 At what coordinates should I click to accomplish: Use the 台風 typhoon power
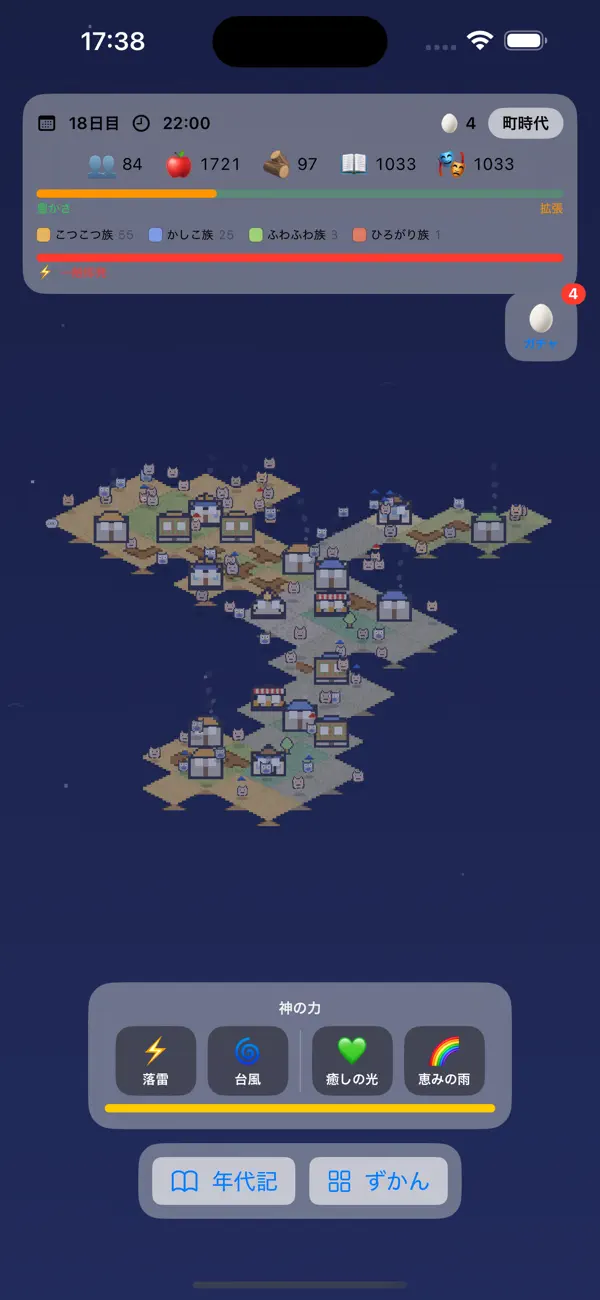(x=248, y=1060)
